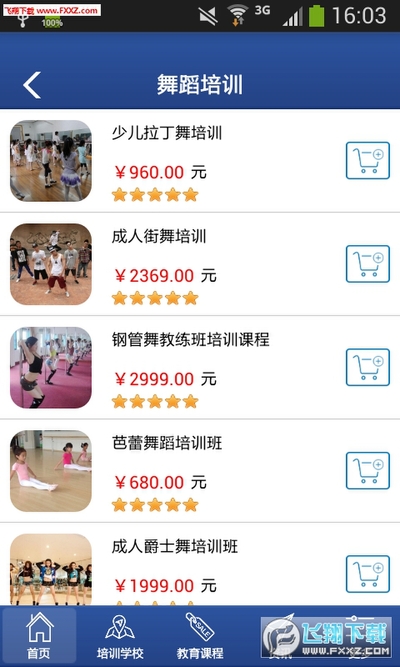Open the 芭蕾舞蹈培训班 course listing

[200, 471]
